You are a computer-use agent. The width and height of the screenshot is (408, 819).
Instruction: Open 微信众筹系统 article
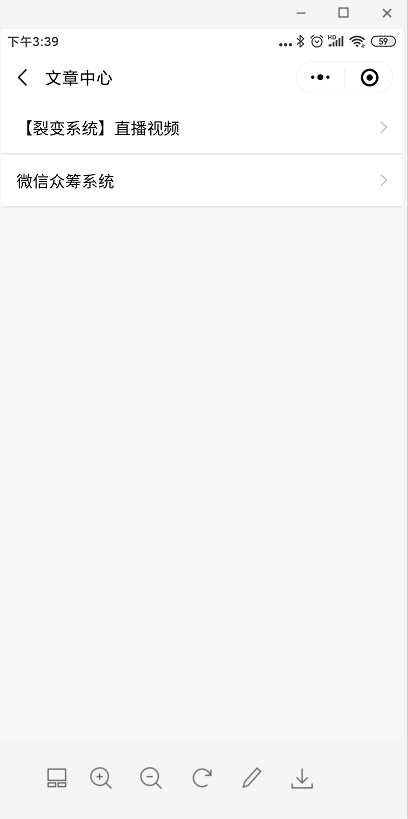pyautogui.click(x=202, y=181)
